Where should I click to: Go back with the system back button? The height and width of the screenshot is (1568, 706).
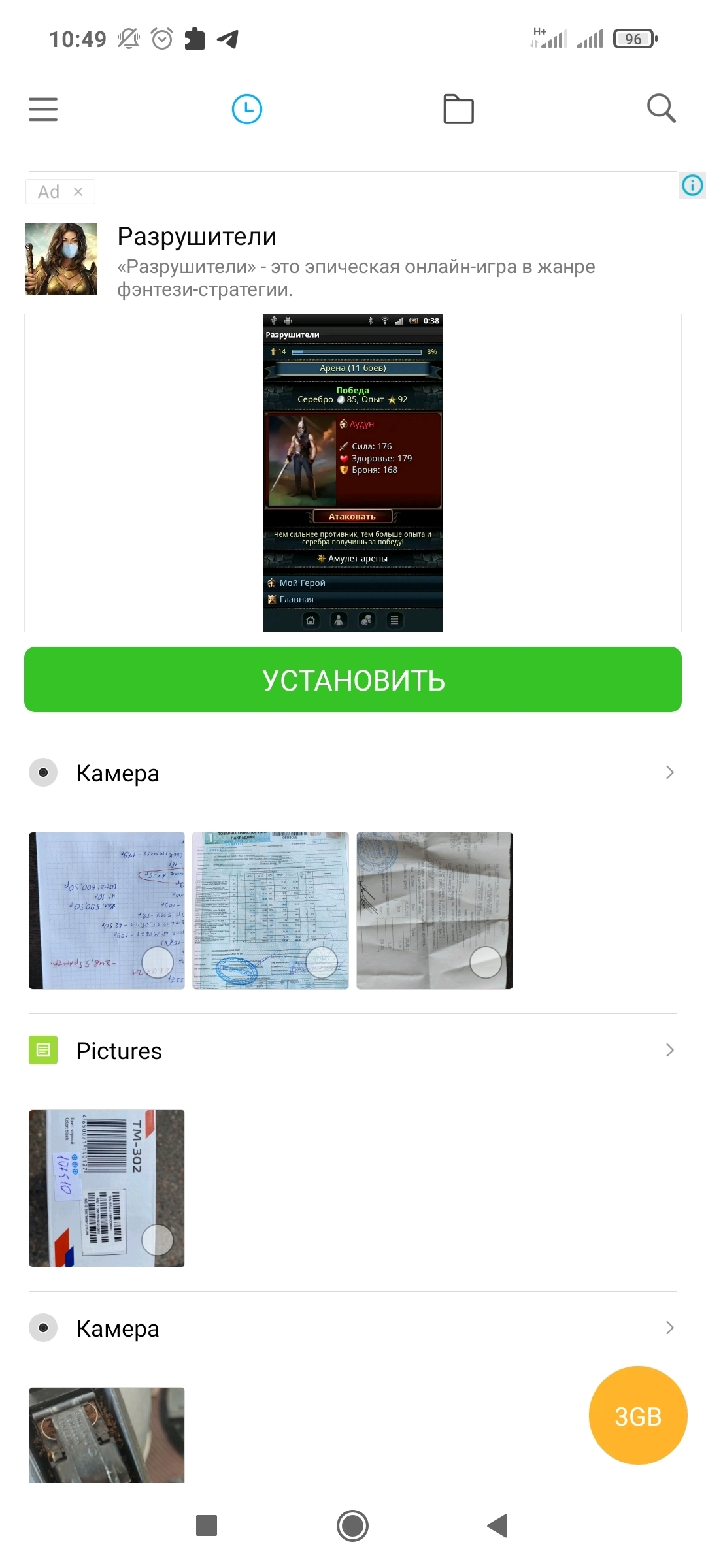[497, 1526]
